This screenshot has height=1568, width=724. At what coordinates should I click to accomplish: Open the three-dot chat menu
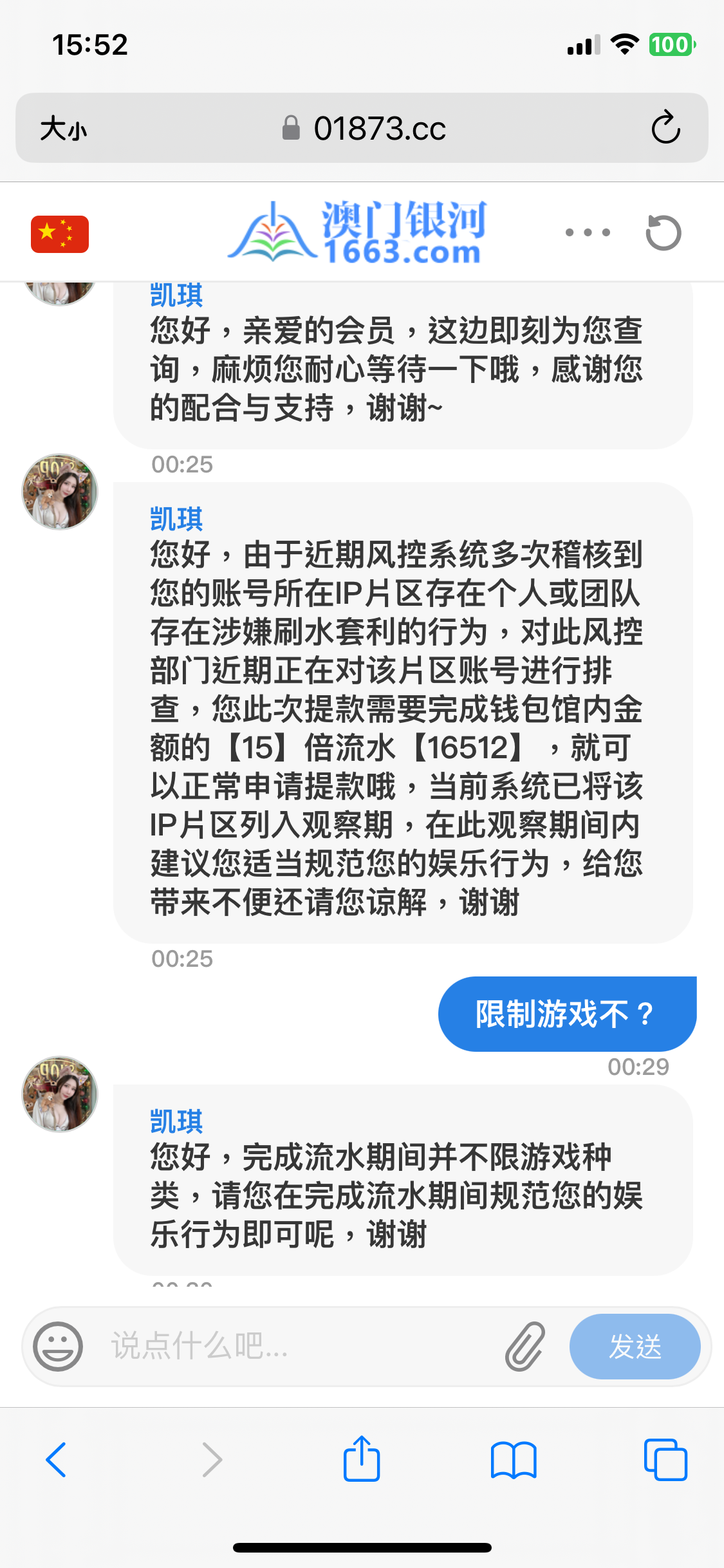[x=587, y=232]
